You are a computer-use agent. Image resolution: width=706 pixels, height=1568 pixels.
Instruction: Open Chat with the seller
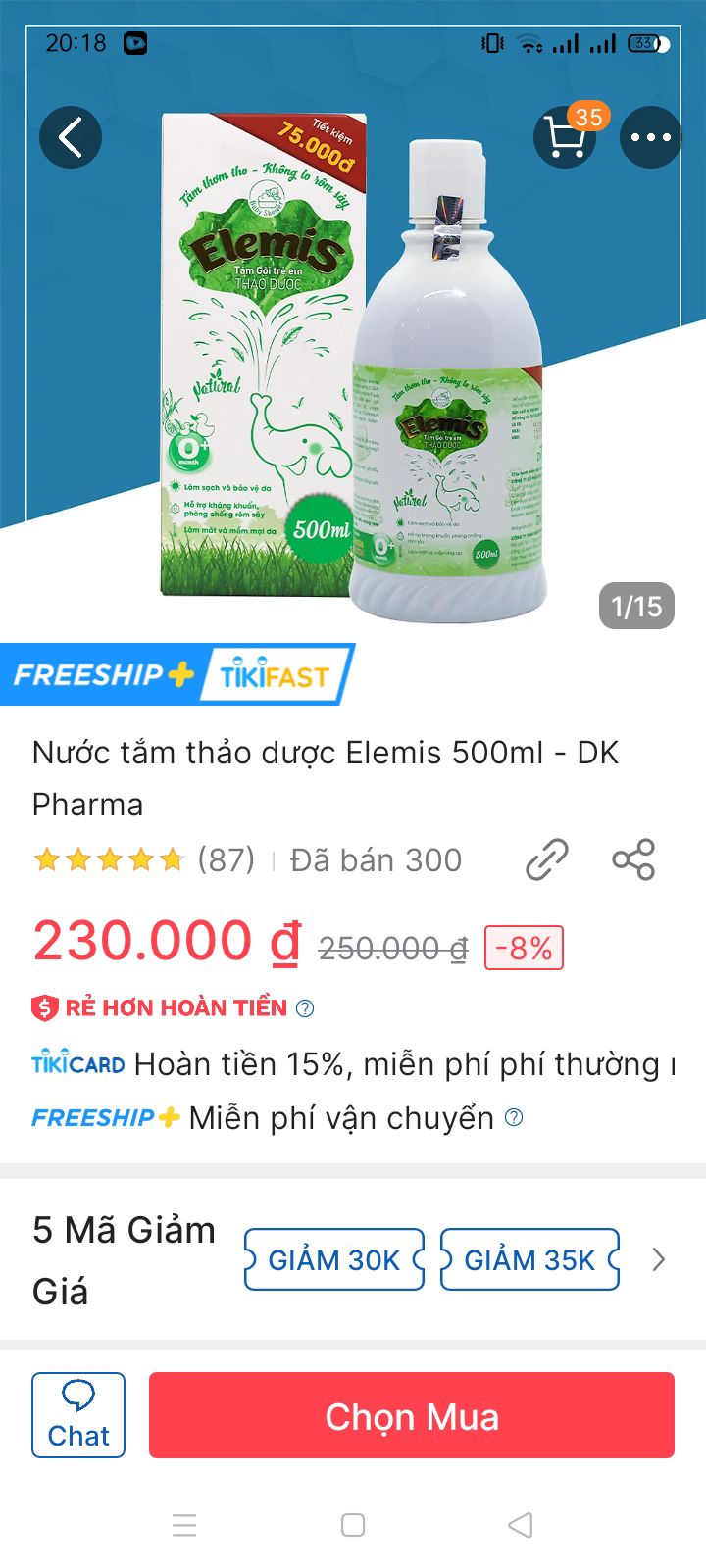78,1415
